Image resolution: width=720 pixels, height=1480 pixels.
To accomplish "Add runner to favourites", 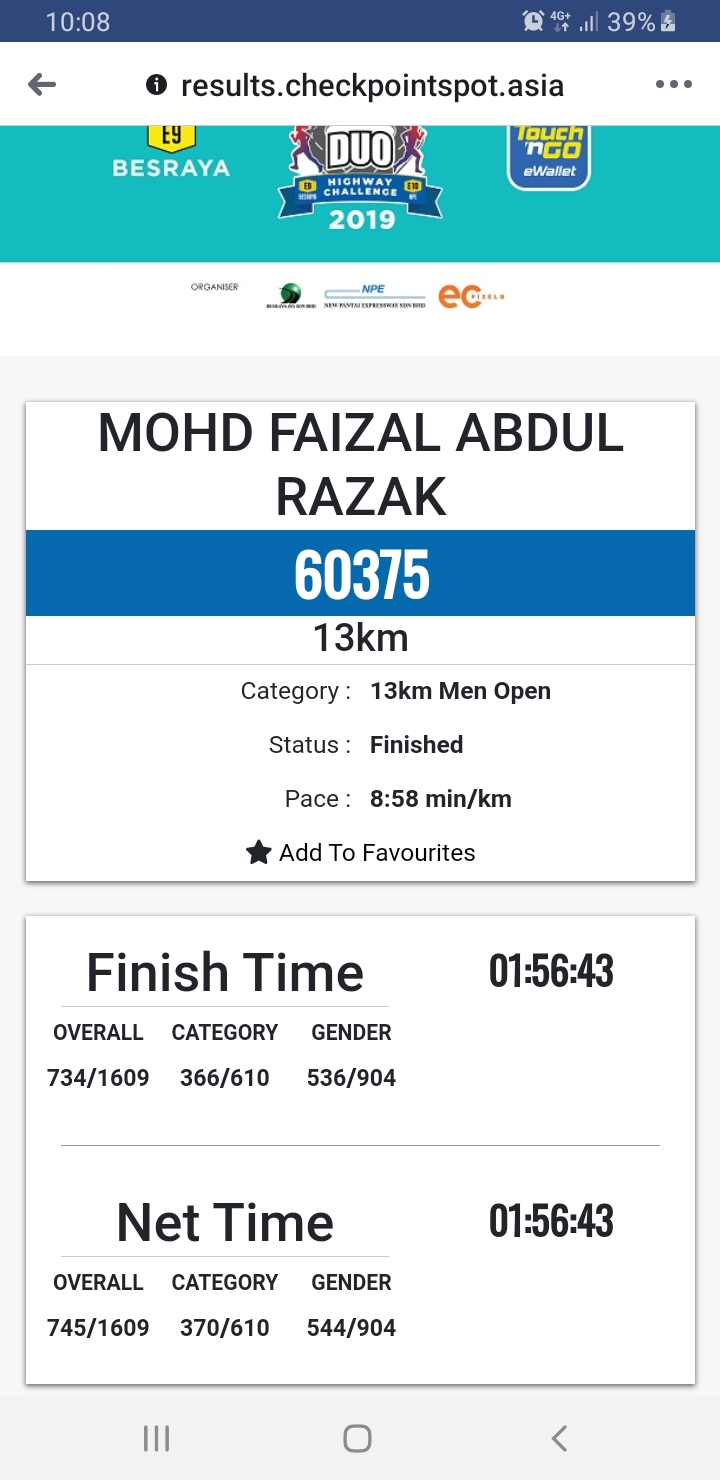I will coord(360,853).
